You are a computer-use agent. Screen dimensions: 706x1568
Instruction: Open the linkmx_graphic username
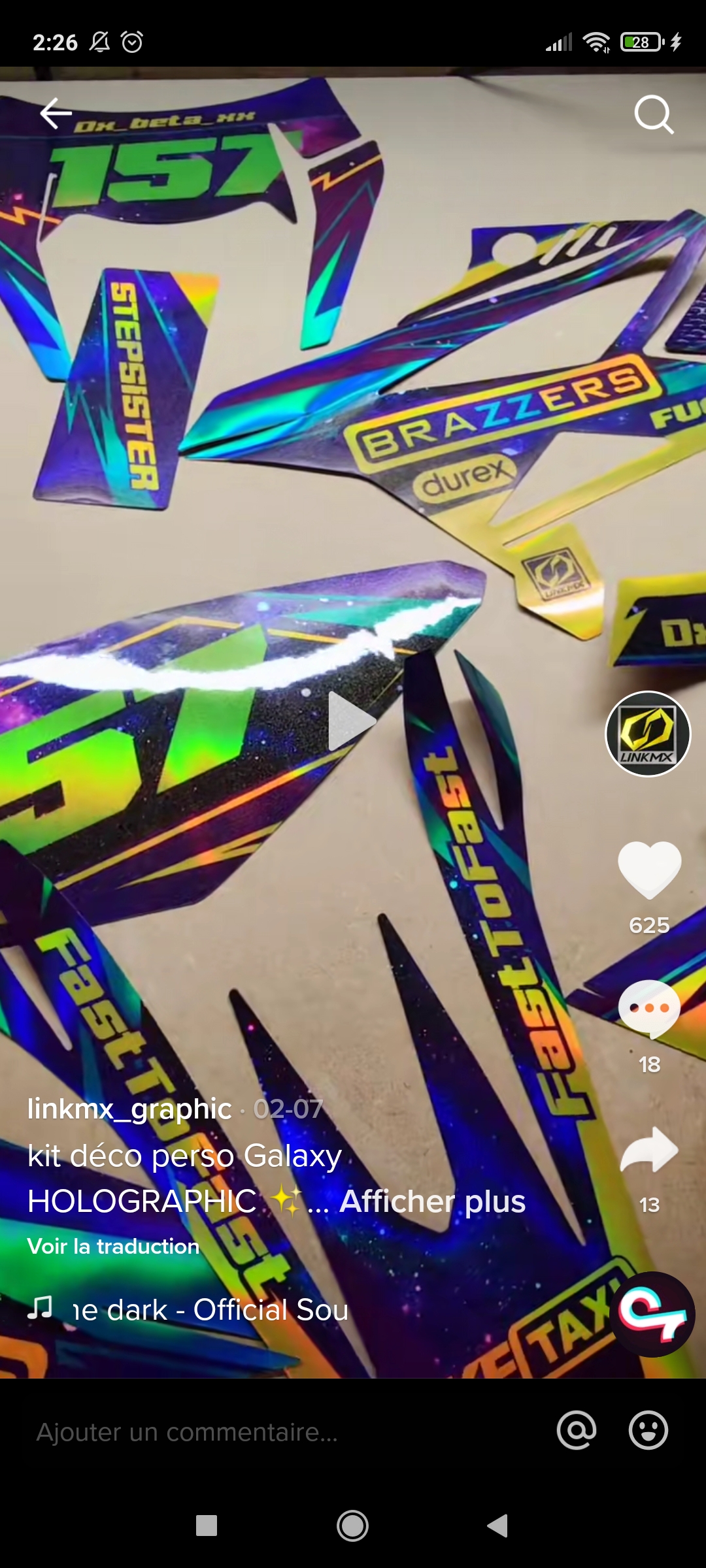click(129, 1109)
